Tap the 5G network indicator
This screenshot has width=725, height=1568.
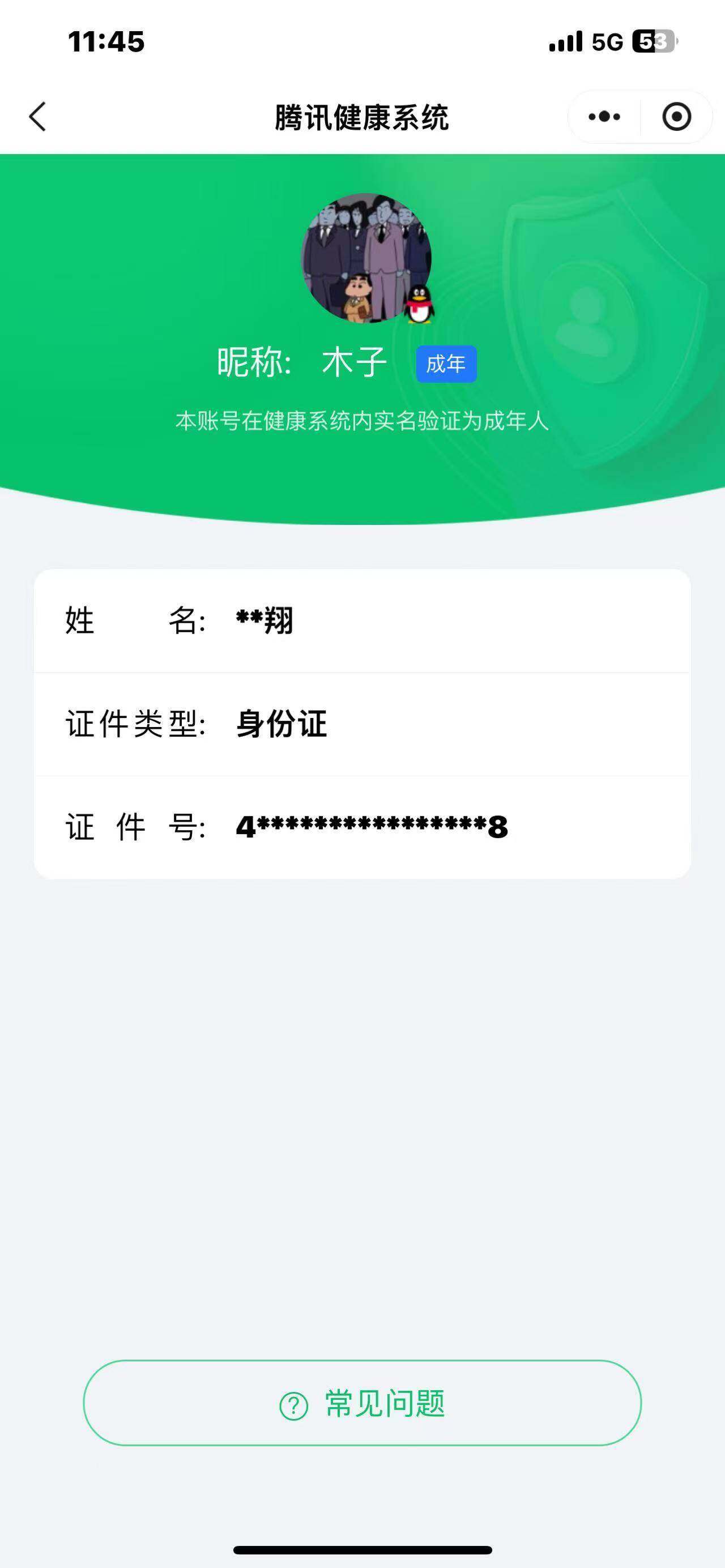click(605, 41)
